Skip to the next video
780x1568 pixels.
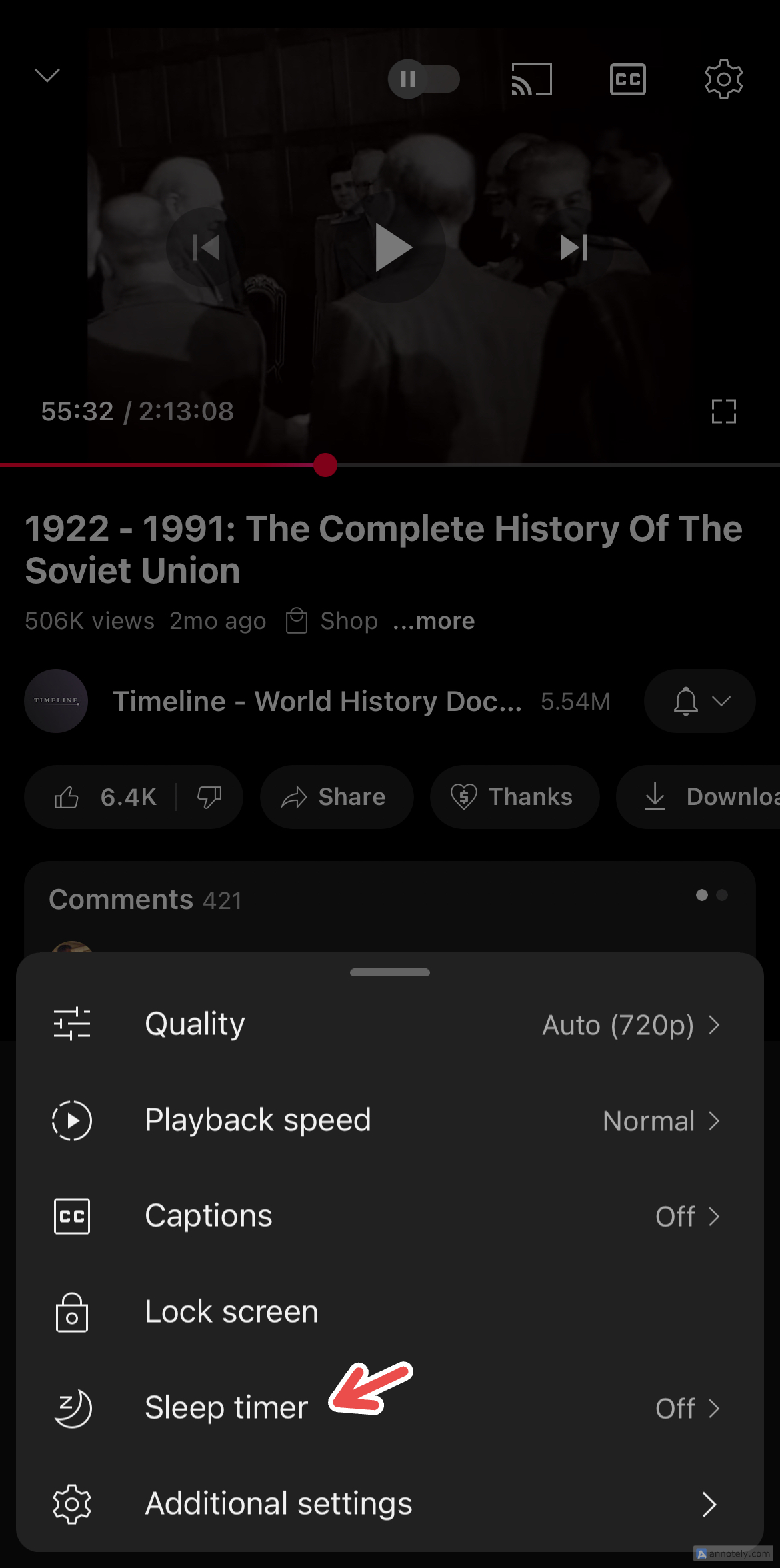(572, 247)
